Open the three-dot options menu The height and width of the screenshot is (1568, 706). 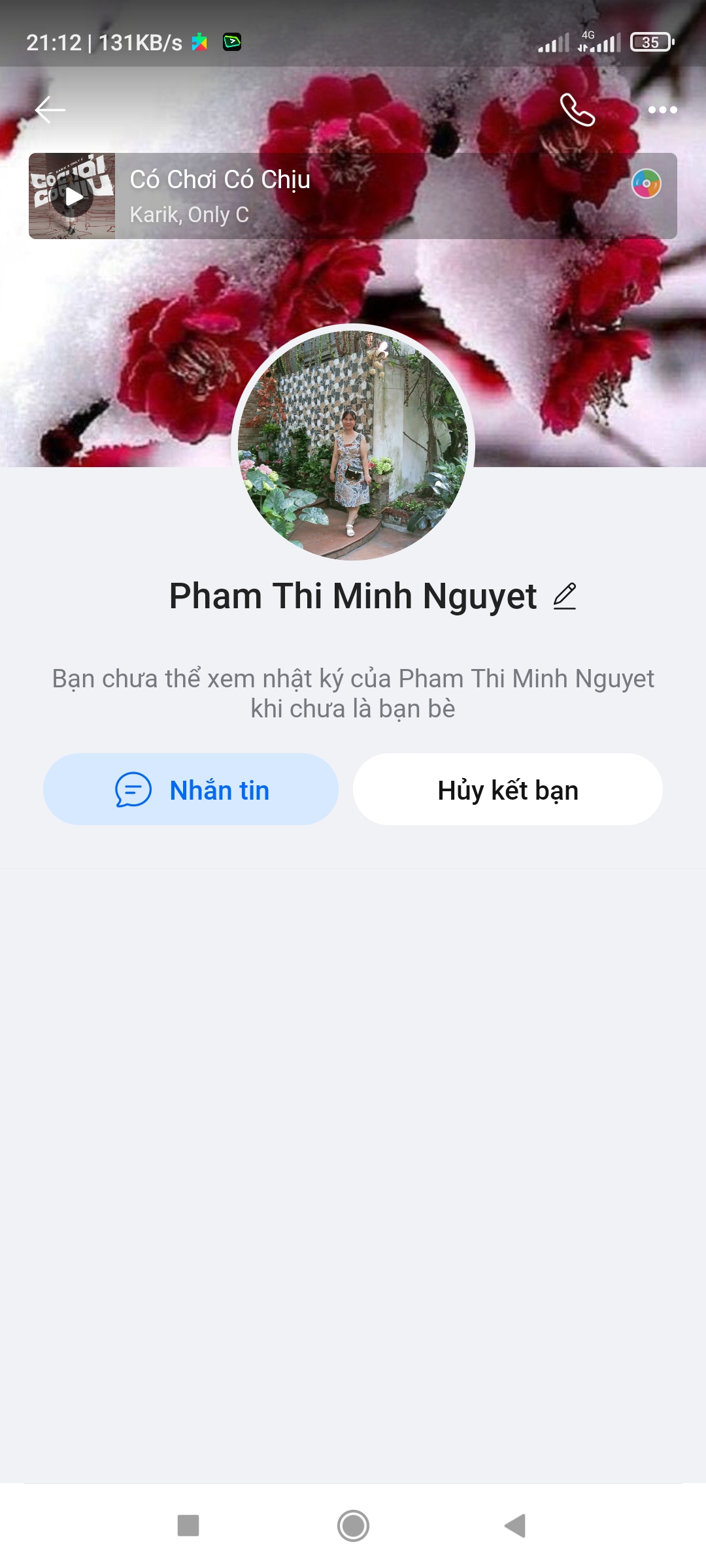point(663,111)
